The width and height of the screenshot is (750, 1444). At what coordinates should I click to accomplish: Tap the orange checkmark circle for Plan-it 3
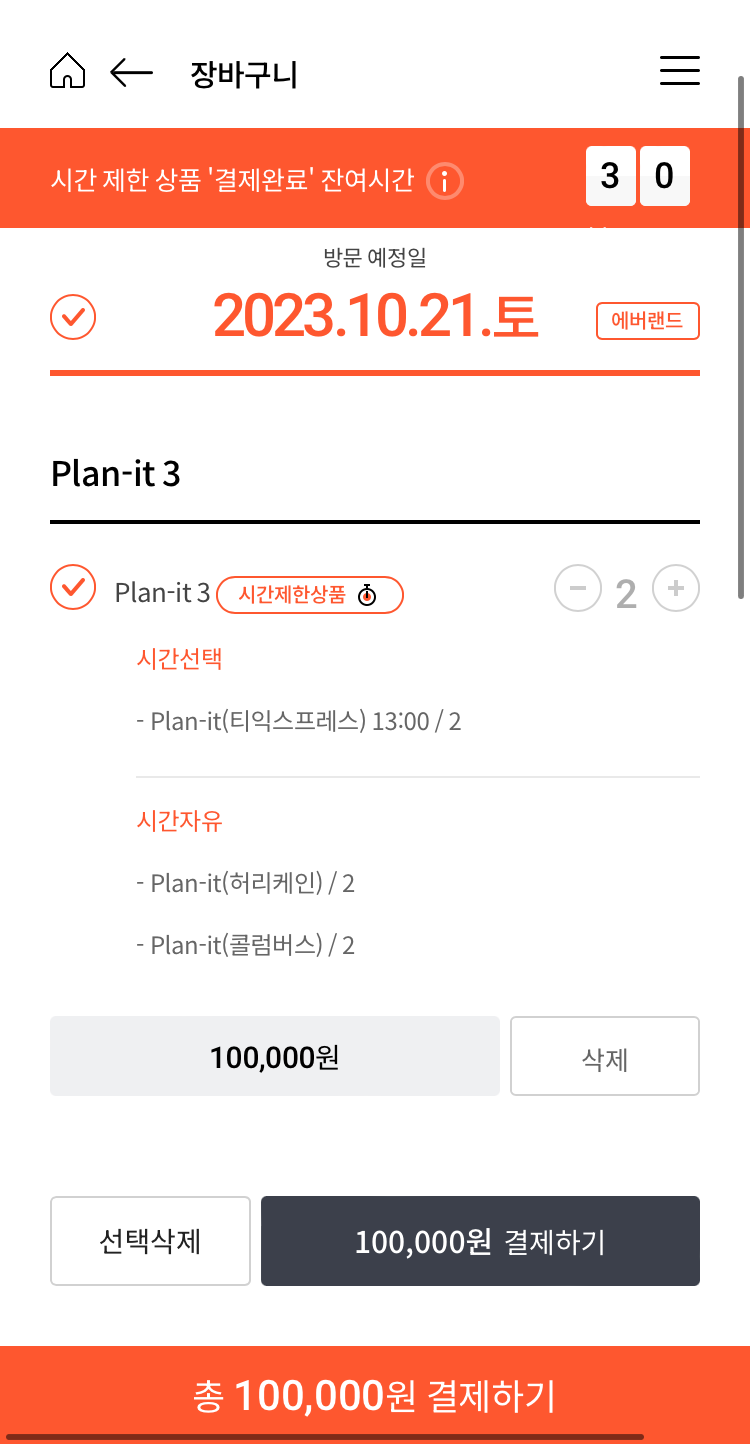[x=72, y=588]
